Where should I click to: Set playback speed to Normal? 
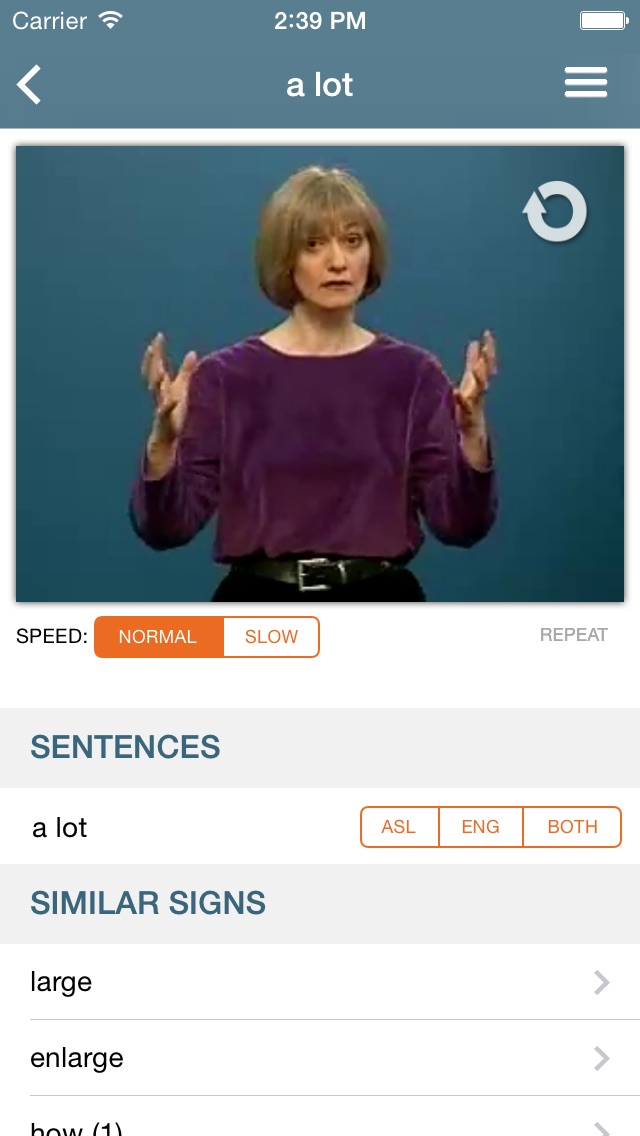click(158, 637)
